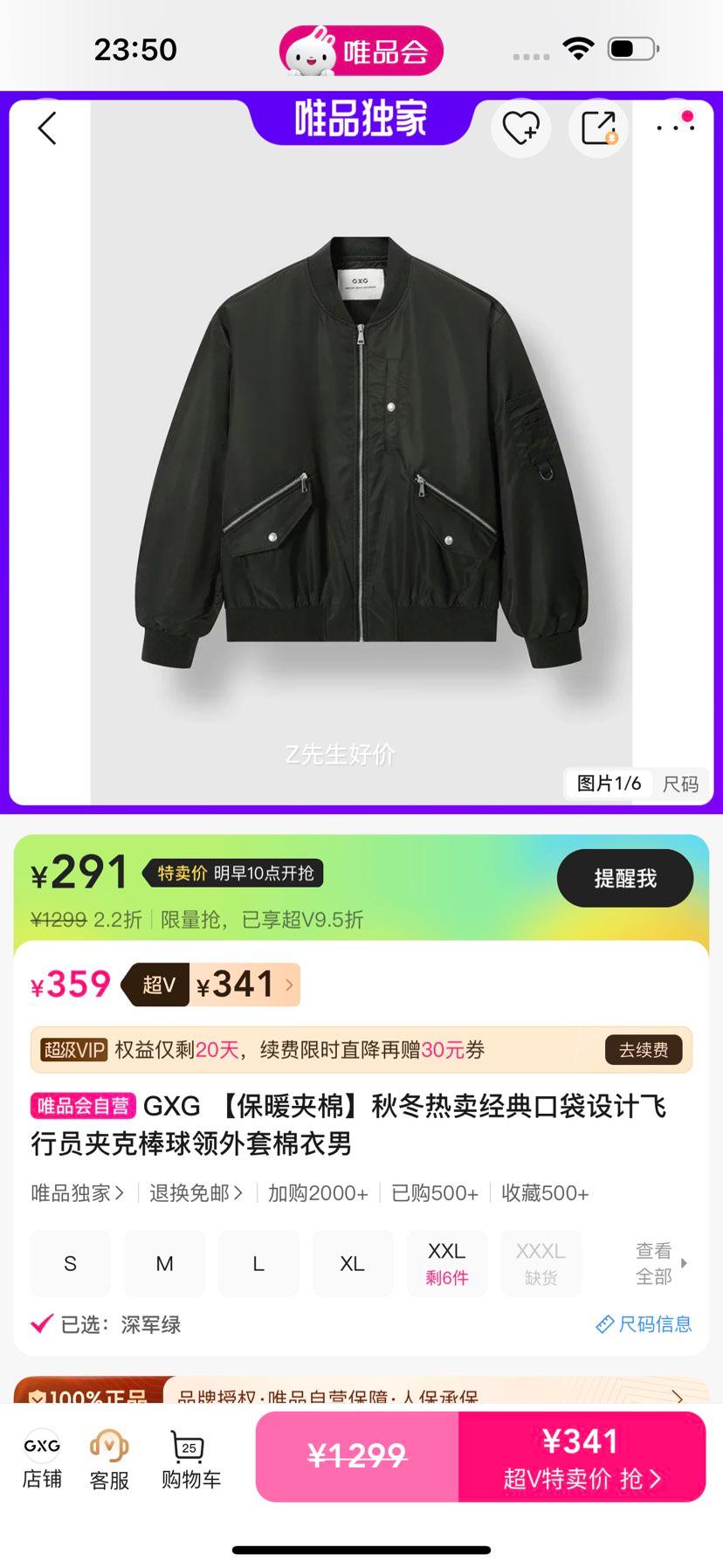Viewport: 723px width, 1568px height.
Task: Tap 去续费 to renew VIP membership
Action: pos(644,1050)
